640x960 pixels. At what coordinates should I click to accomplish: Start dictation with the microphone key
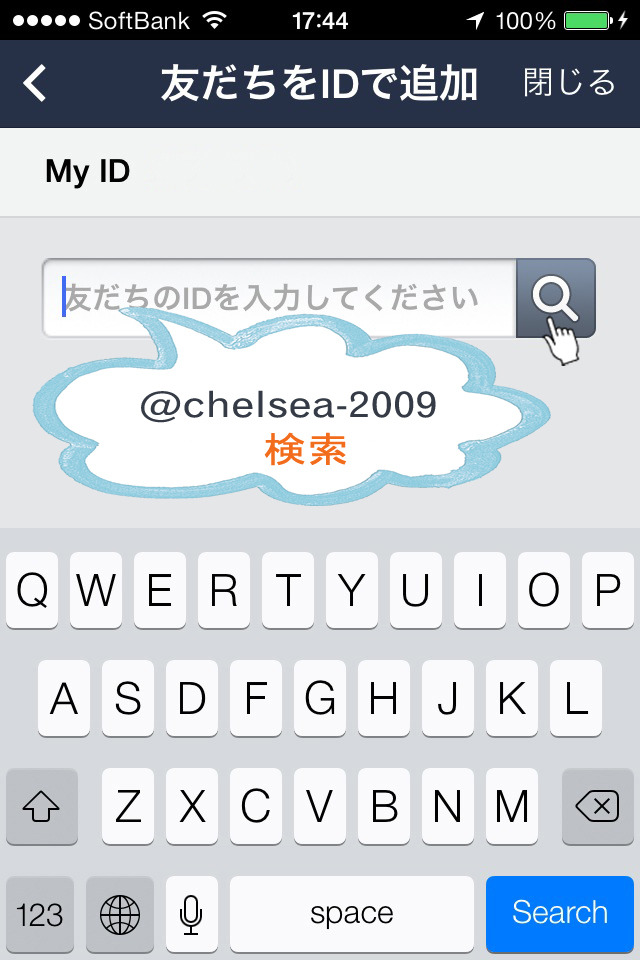(x=191, y=913)
